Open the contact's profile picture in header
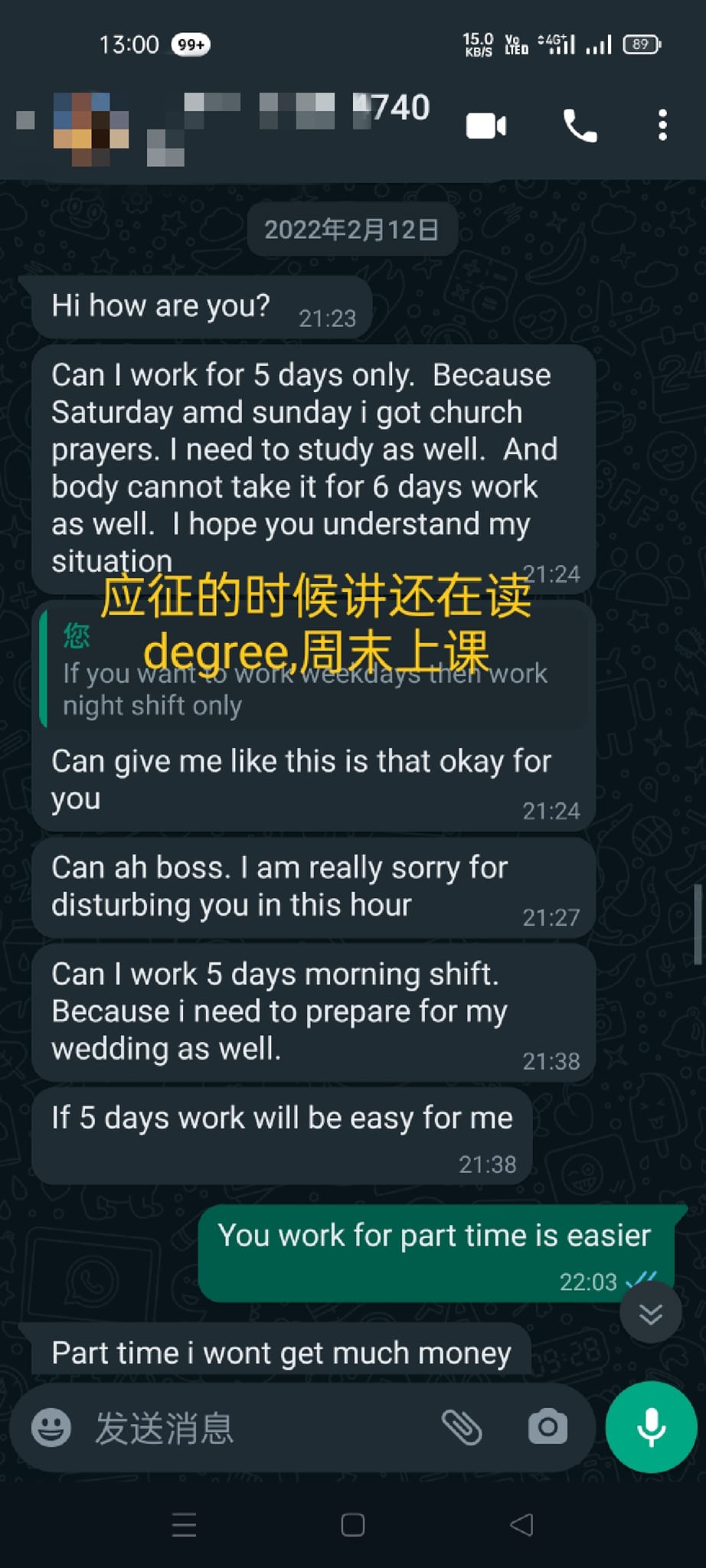706x1568 pixels. [x=91, y=128]
